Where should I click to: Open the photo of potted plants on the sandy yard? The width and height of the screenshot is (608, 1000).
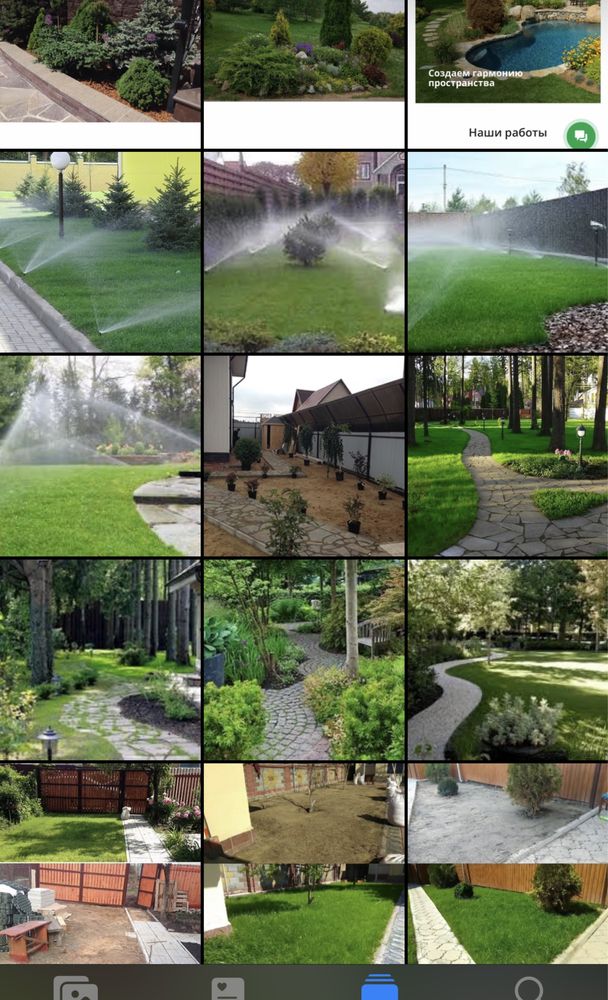click(x=304, y=455)
